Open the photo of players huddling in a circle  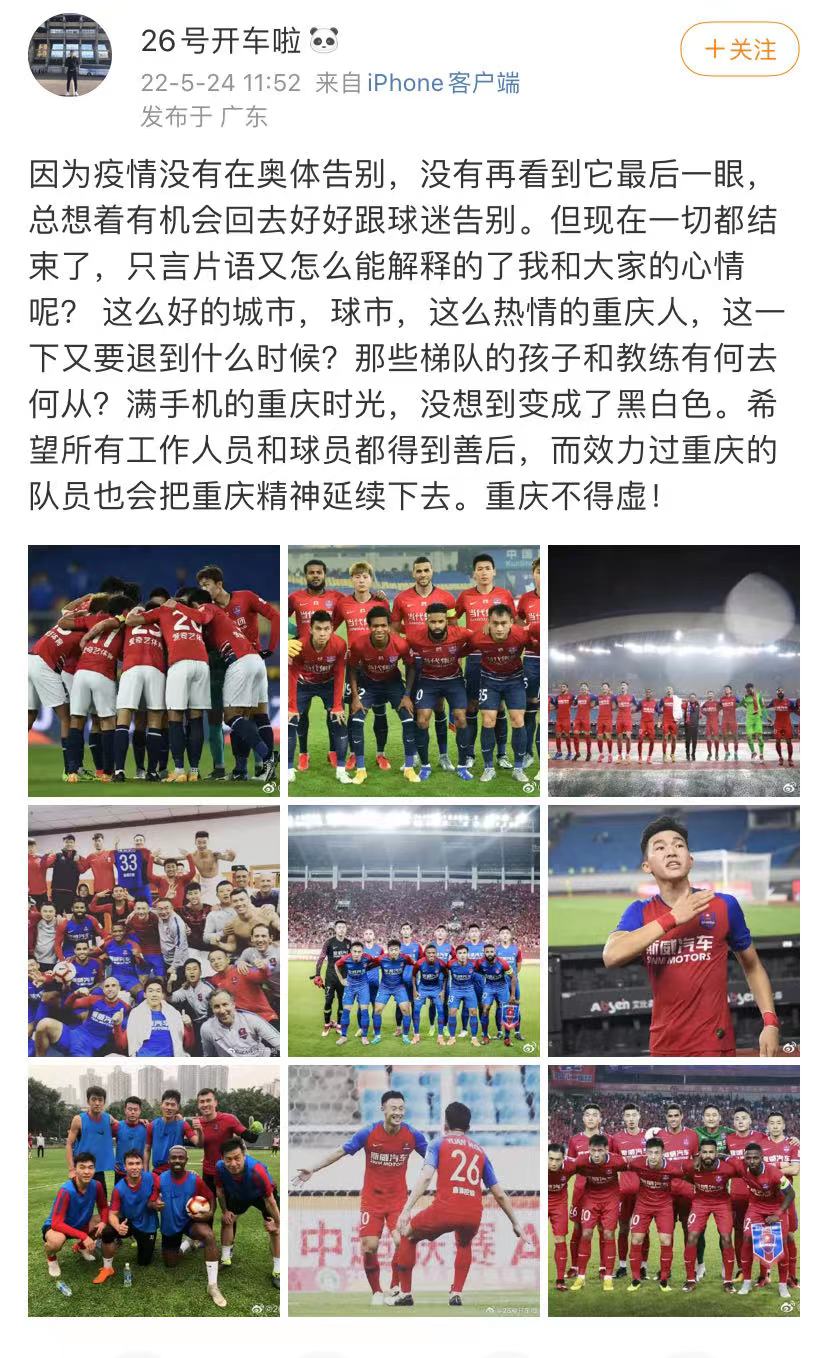pos(154,670)
